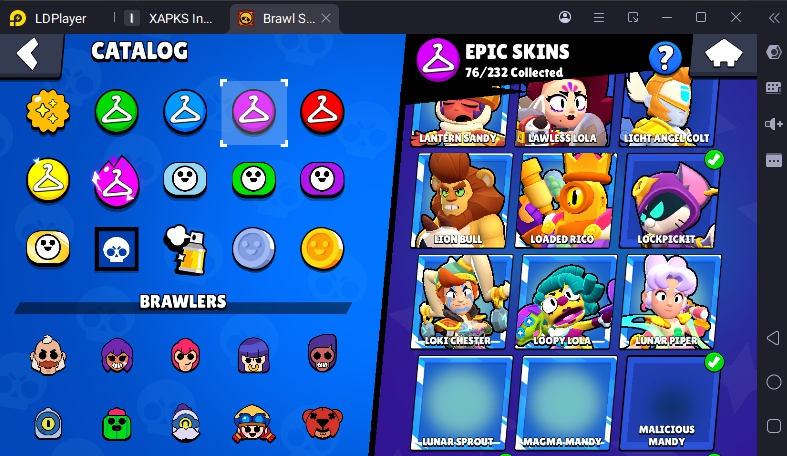Open the pink drop hanger category
This screenshot has width=787, height=456.
[x=116, y=180]
